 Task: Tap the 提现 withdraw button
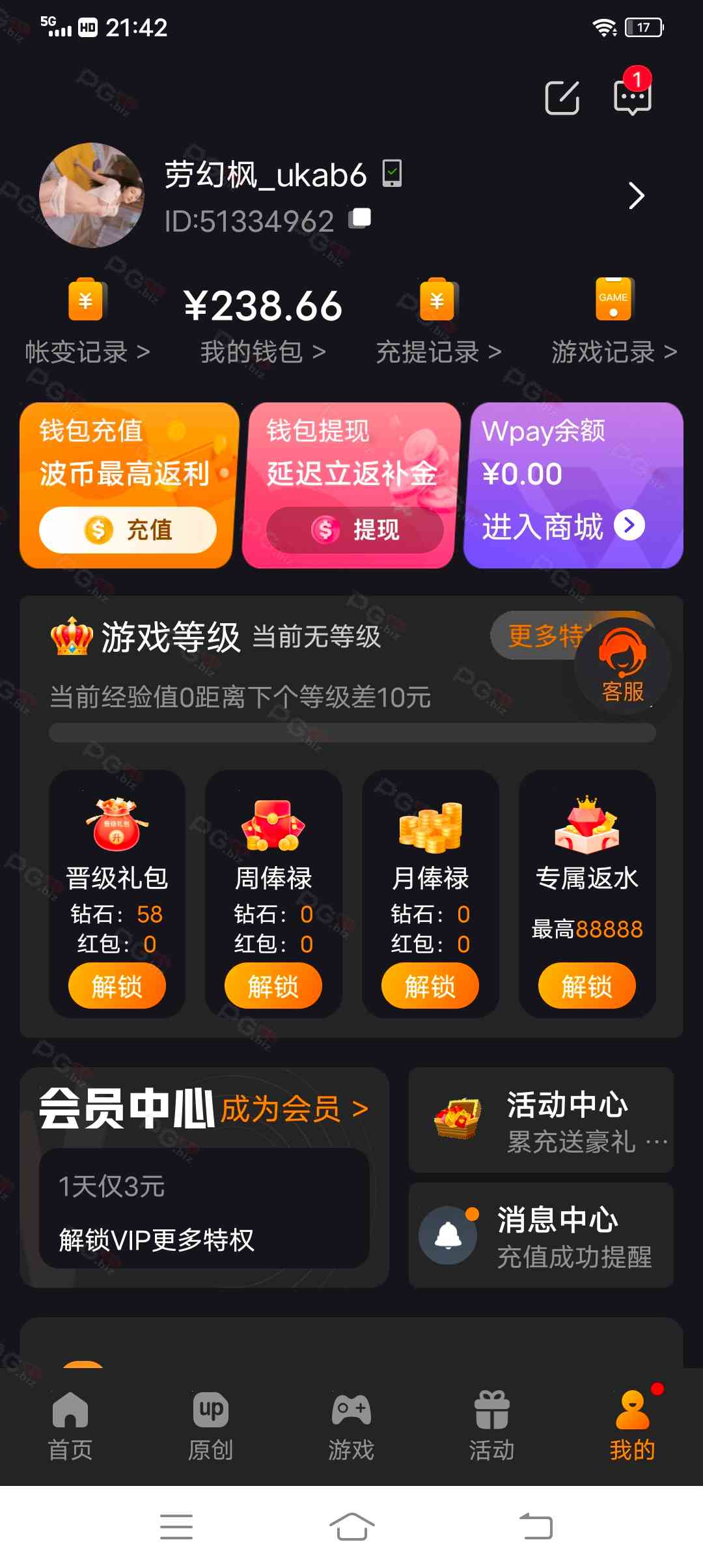pyautogui.click(x=355, y=529)
